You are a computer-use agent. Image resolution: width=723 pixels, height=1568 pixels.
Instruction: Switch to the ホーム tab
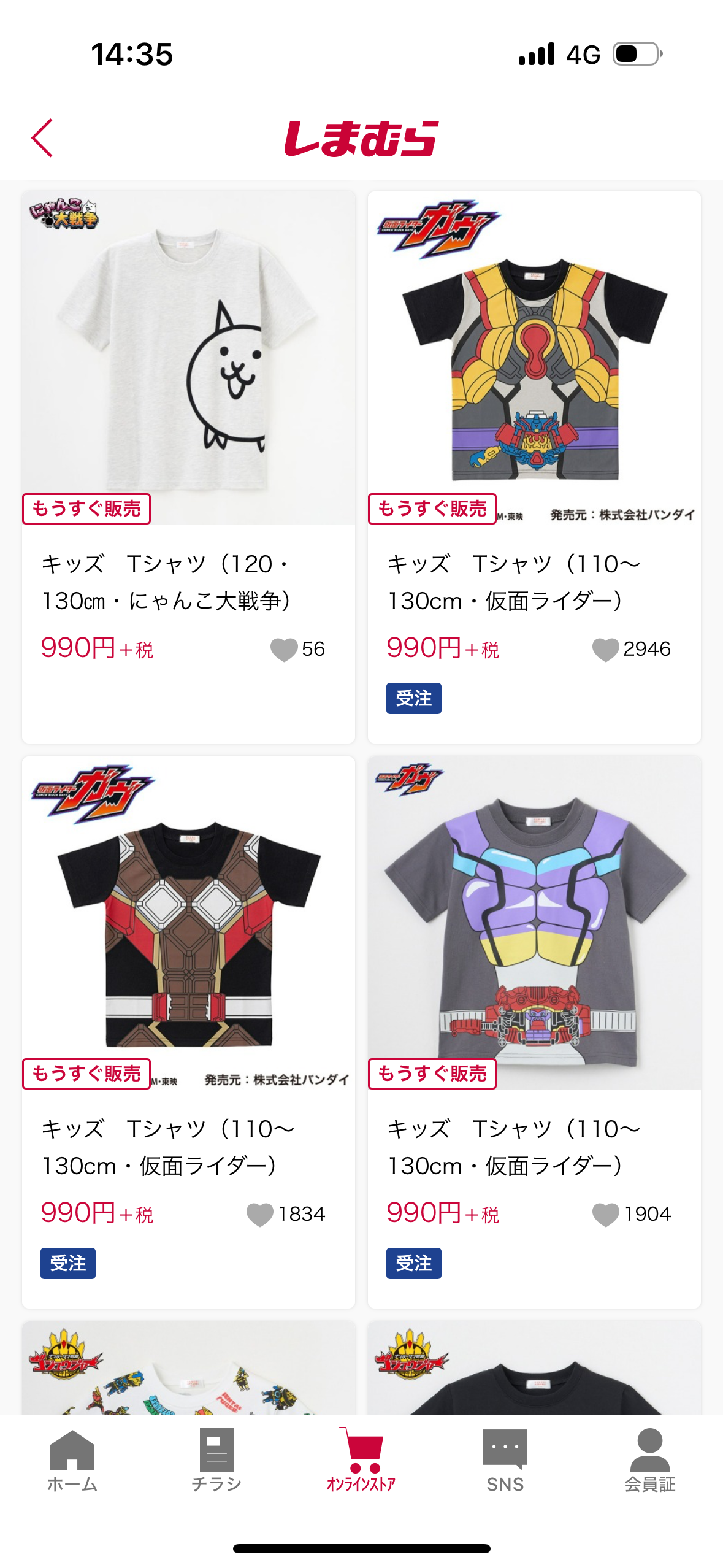(x=72, y=1461)
